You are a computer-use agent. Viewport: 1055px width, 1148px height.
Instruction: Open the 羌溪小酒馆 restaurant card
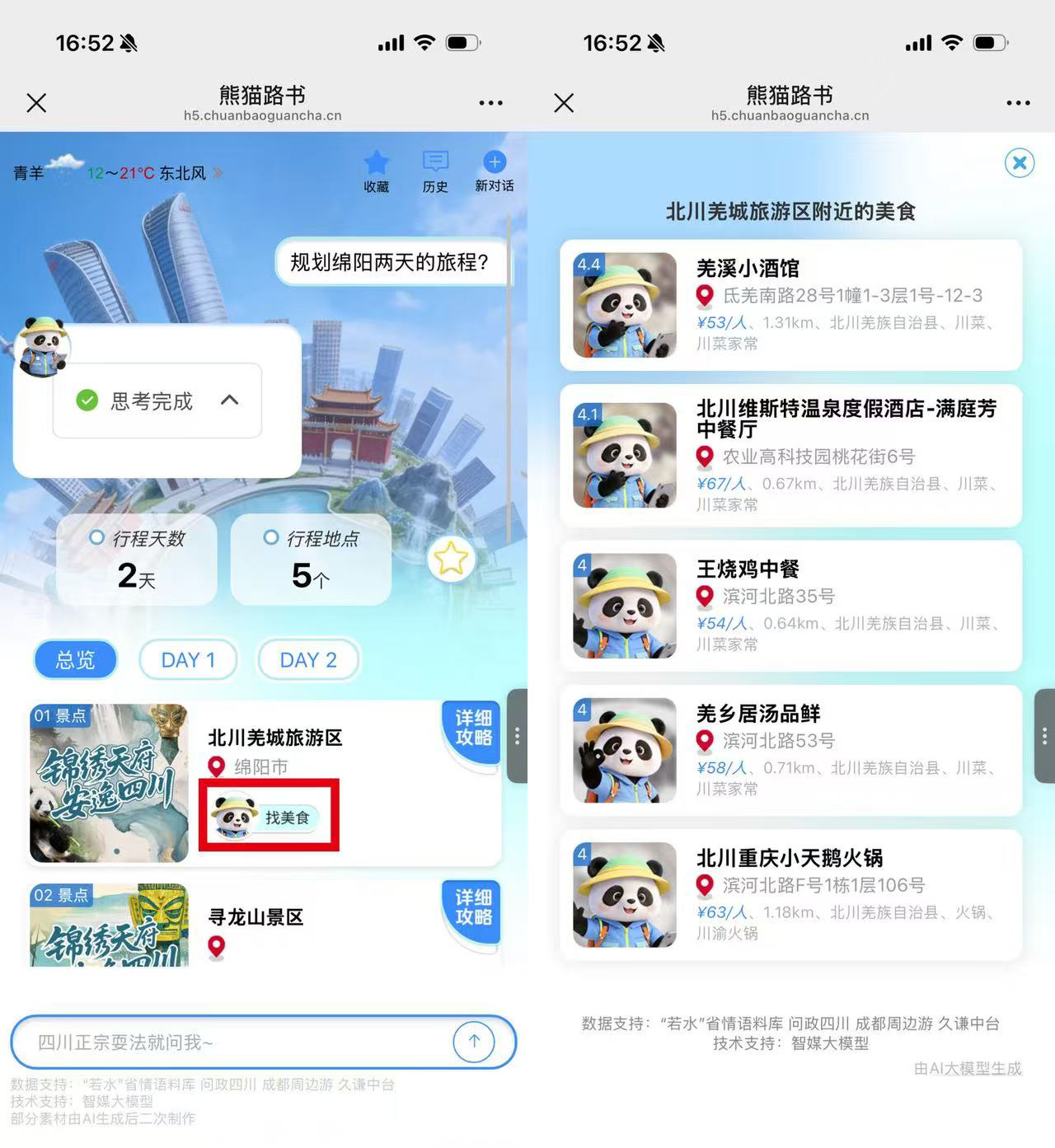coord(790,305)
